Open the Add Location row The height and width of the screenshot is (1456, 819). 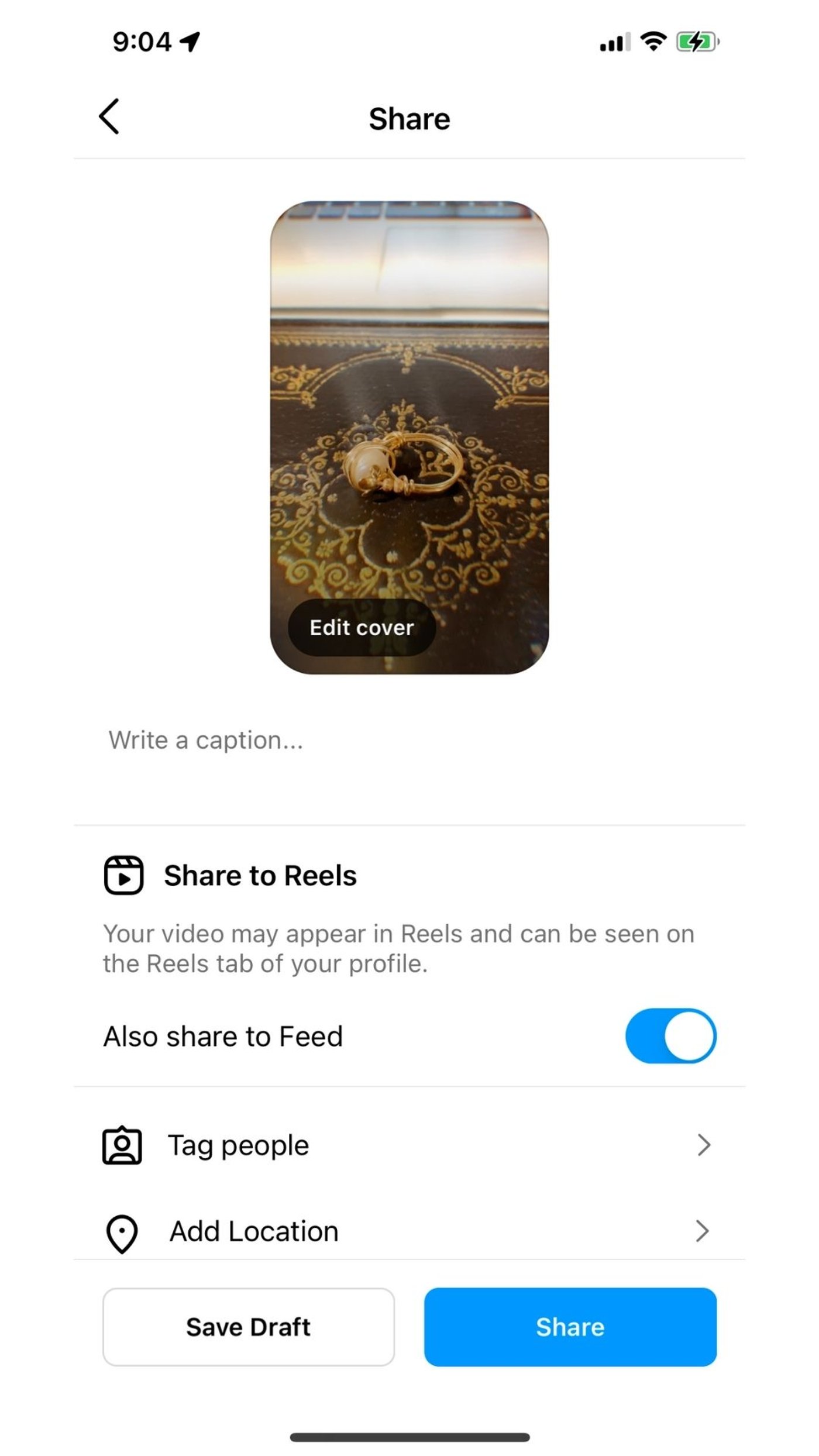tap(408, 1231)
